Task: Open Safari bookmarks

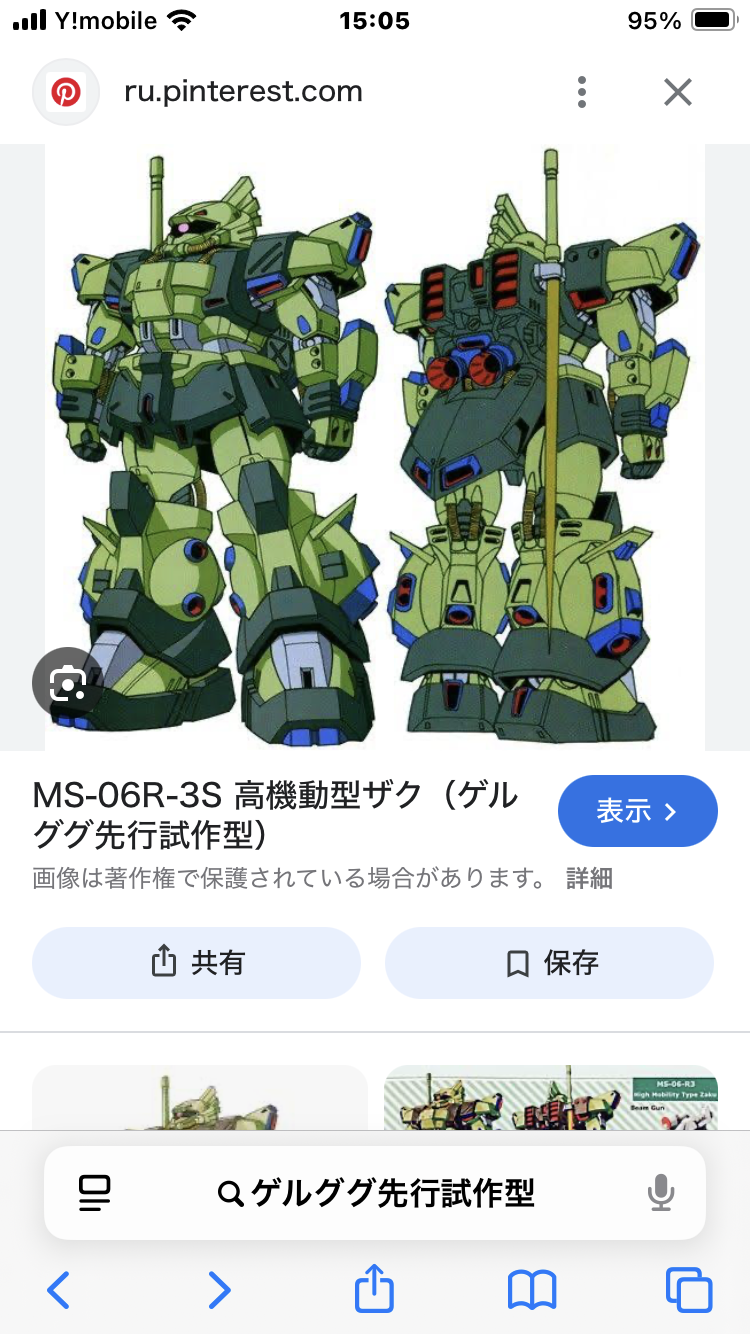Action: pos(531,1290)
